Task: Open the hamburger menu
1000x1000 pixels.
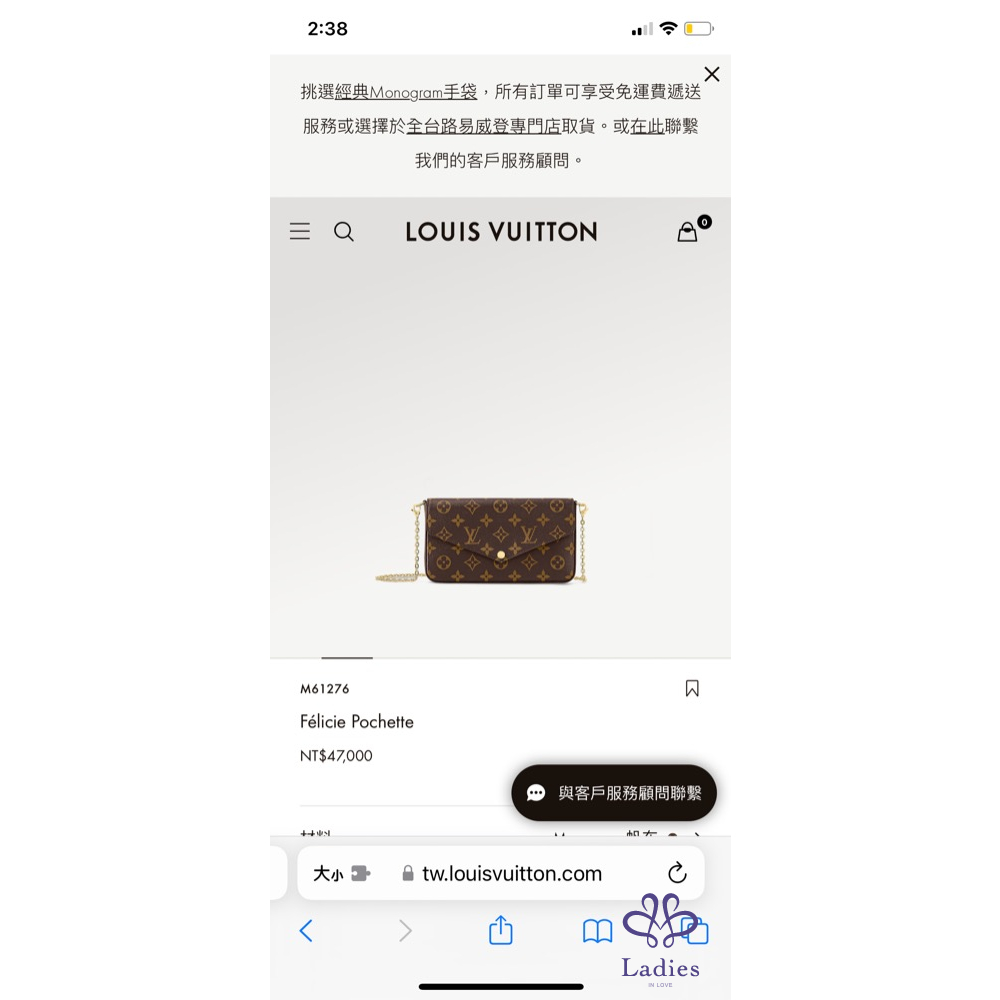Action: (300, 232)
